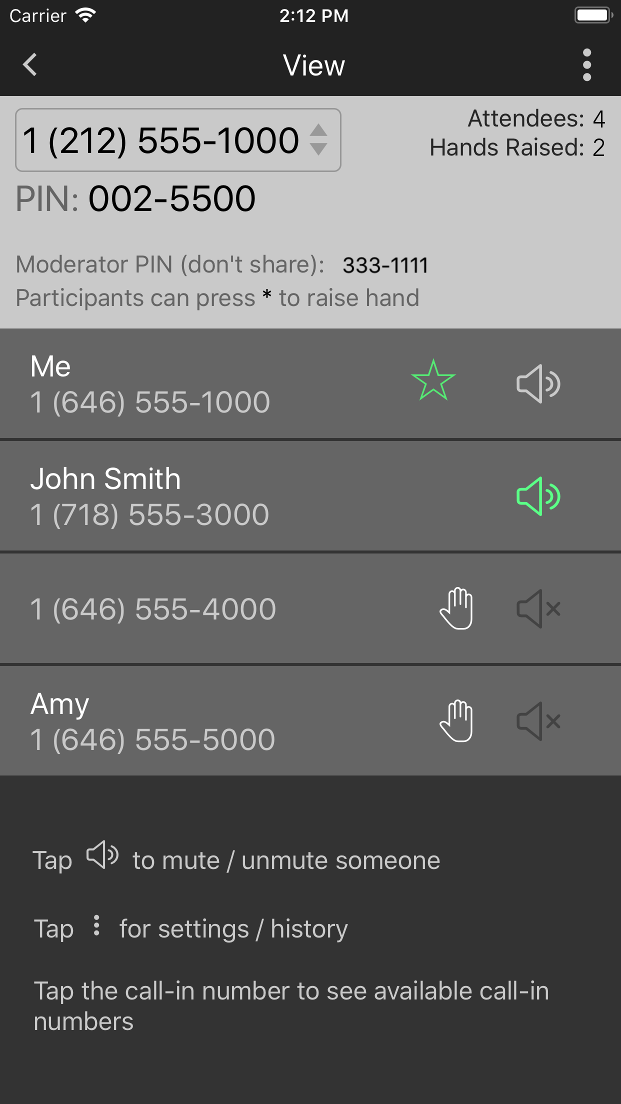This screenshot has height=1104, width=621.
Task: Mute my own line via the speaker icon
Action: (538, 384)
